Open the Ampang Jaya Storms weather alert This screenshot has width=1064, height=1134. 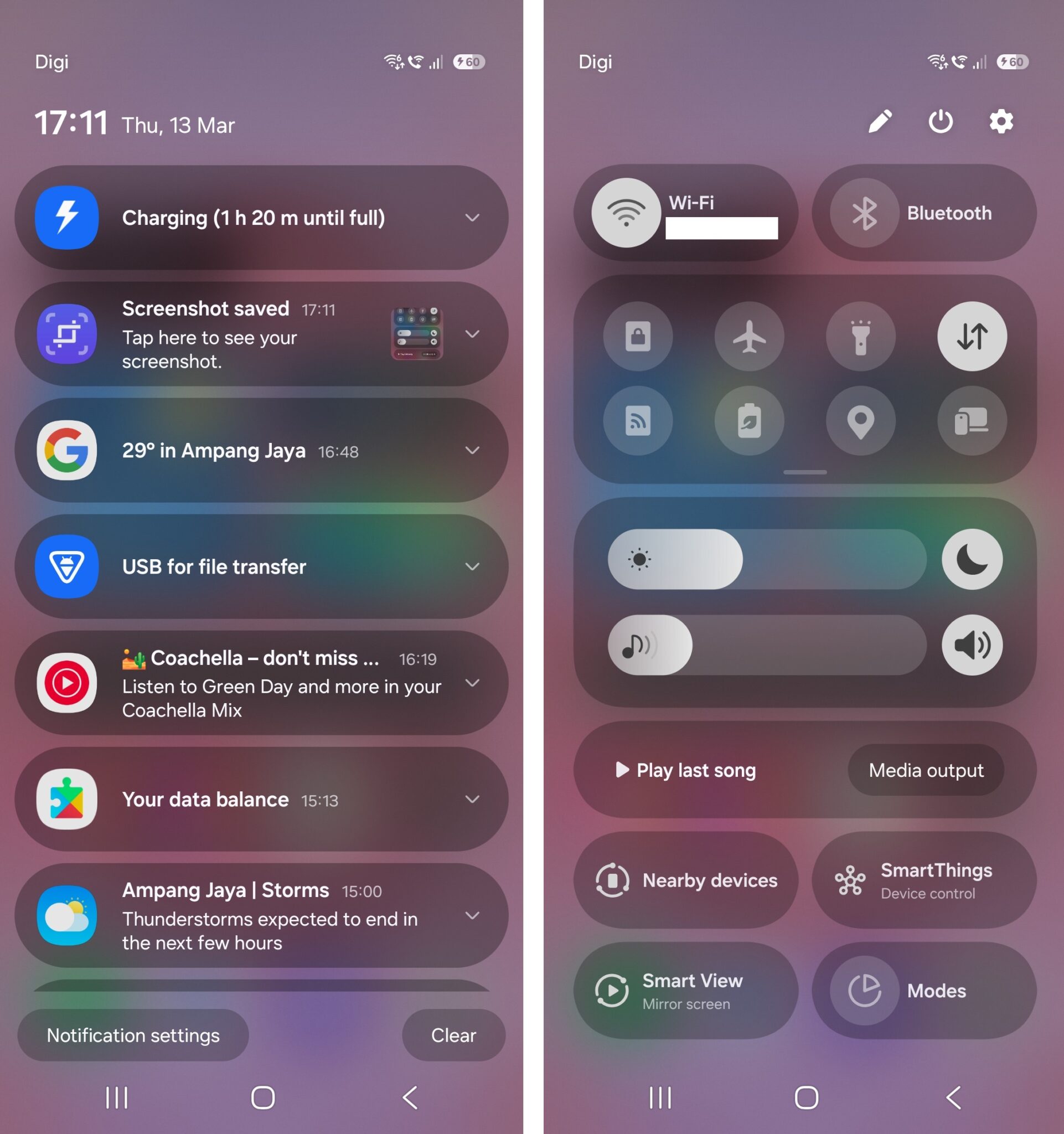pyautogui.click(x=257, y=916)
